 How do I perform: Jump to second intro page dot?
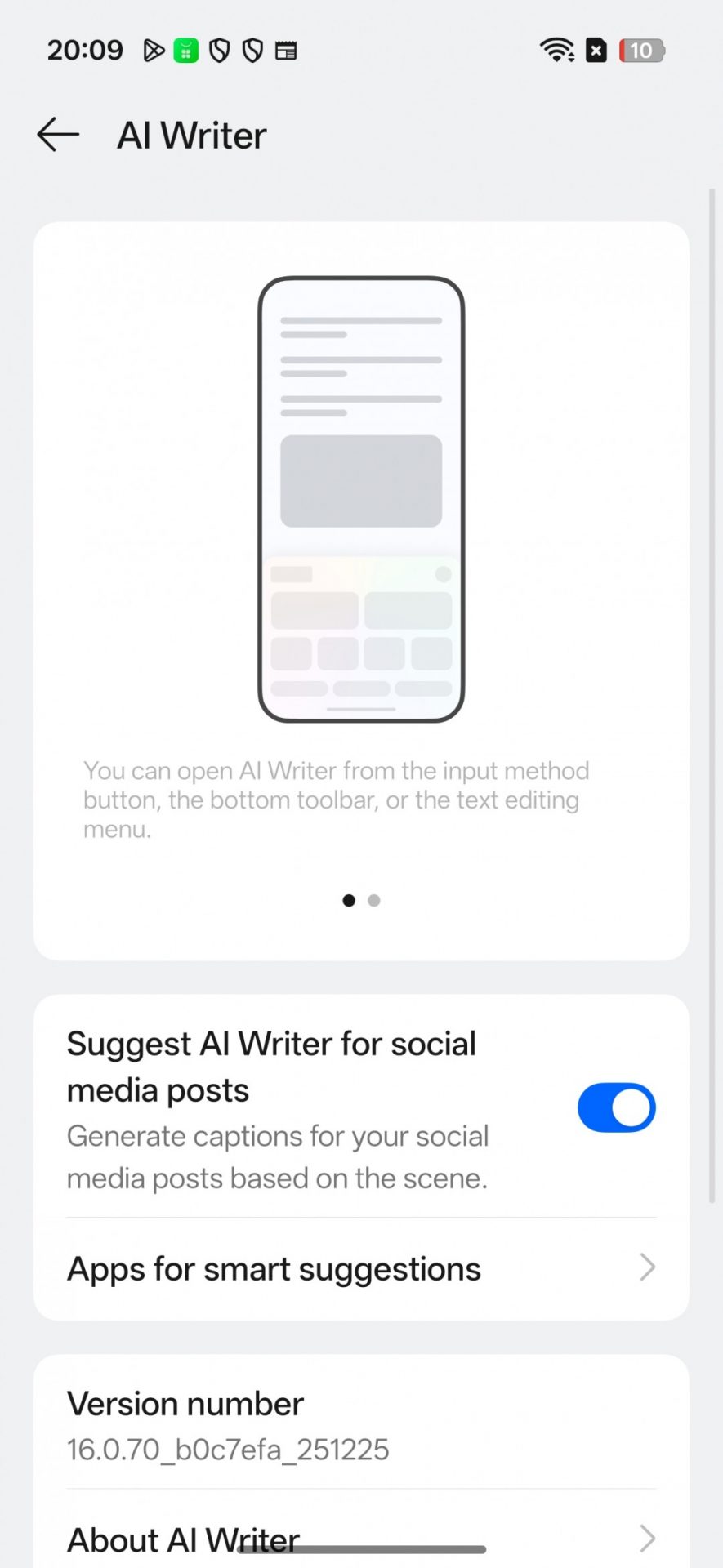coord(374,900)
